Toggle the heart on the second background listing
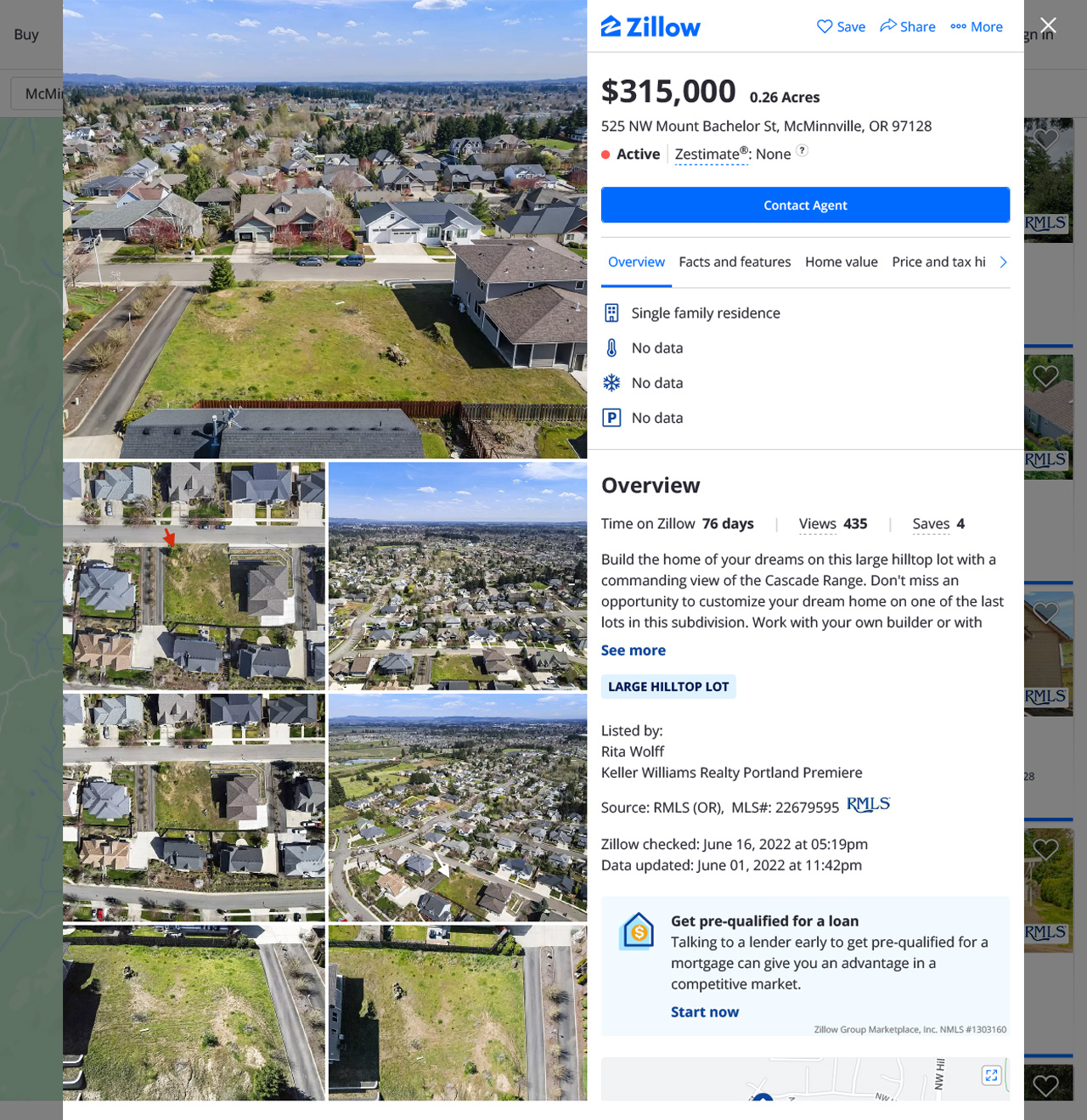Image resolution: width=1087 pixels, height=1120 pixels. point(1045,375)
